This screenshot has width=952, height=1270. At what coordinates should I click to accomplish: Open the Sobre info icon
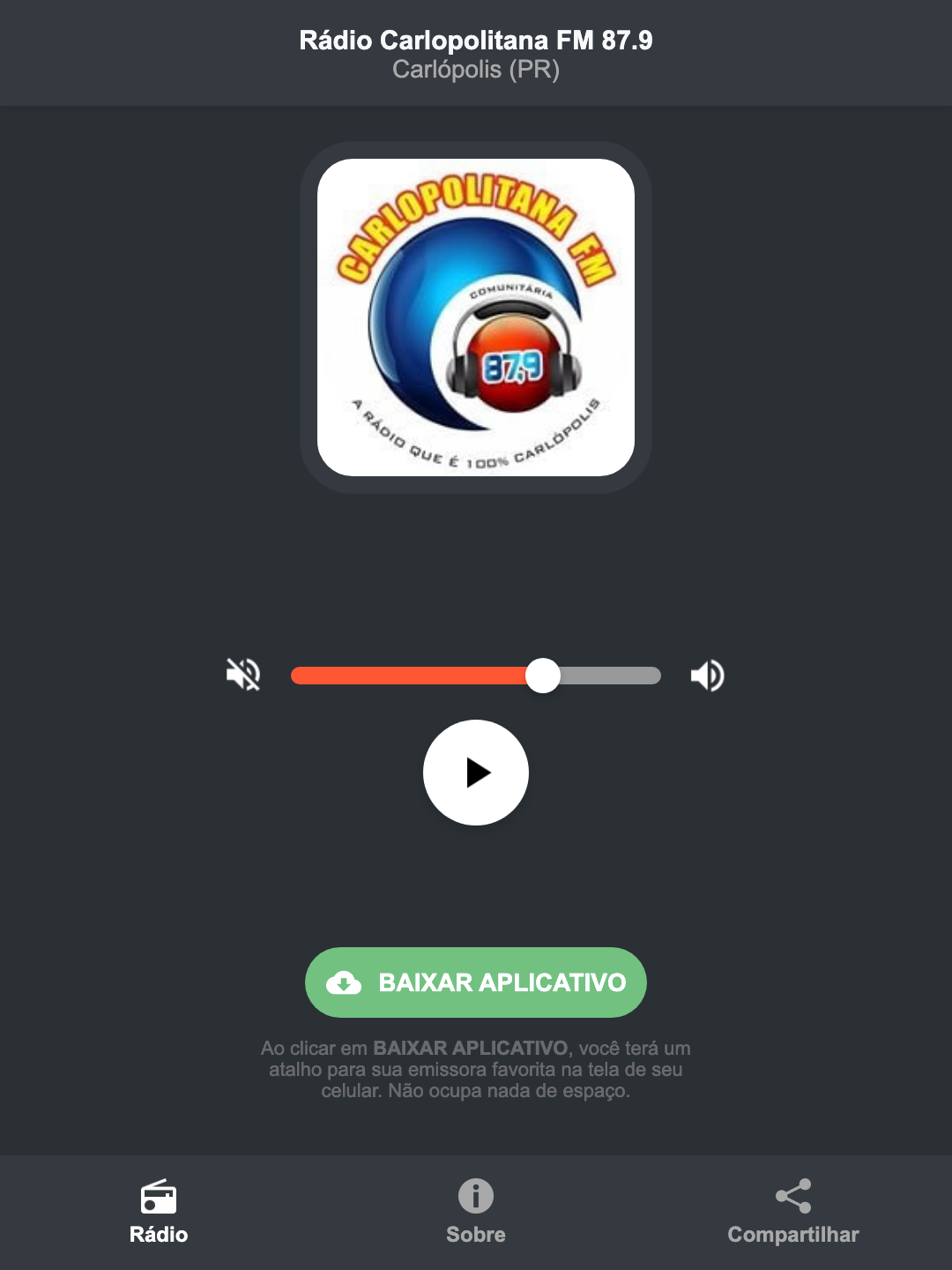pyautogui.click(x=475, y=1198)
